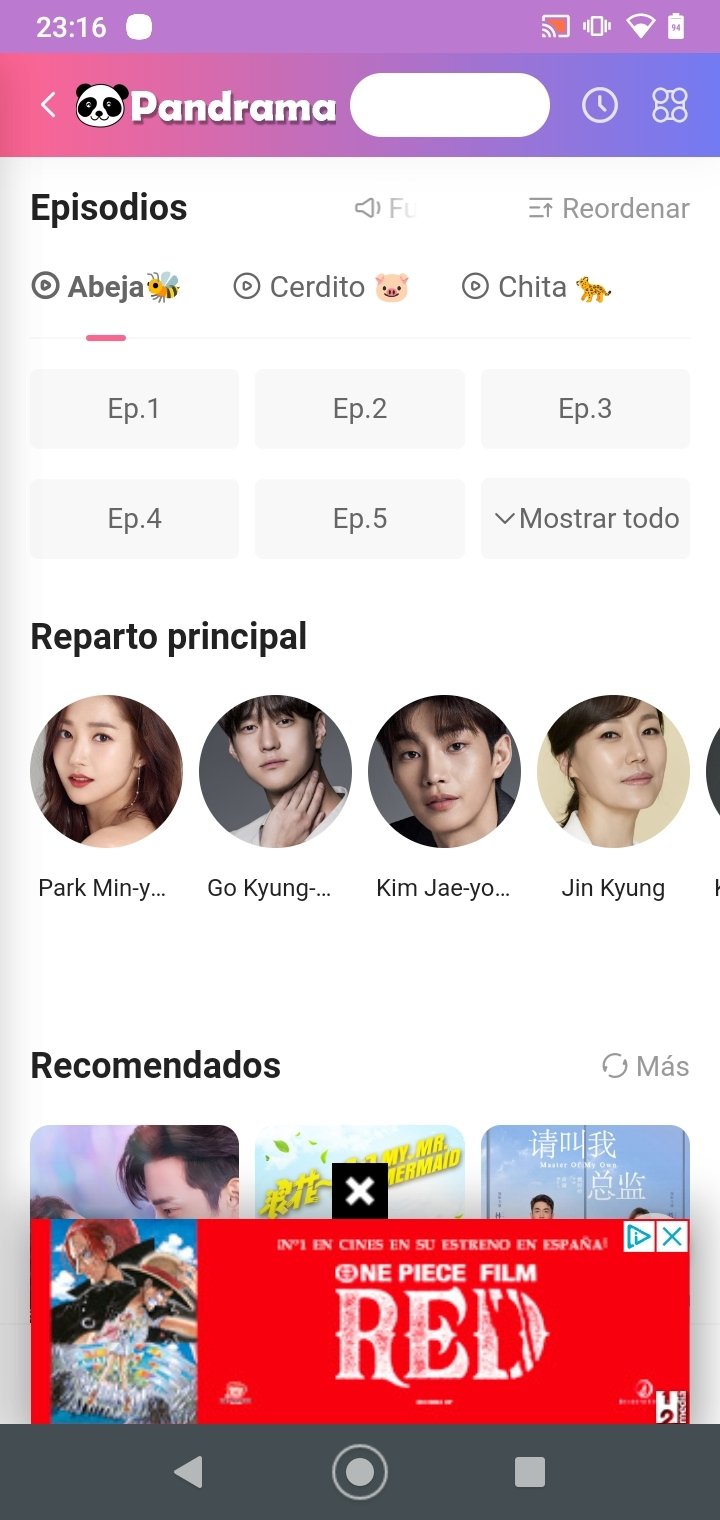This screenshot has width=720, height=1520.
Task: Tap the system home button
Action: (360, 1472)
